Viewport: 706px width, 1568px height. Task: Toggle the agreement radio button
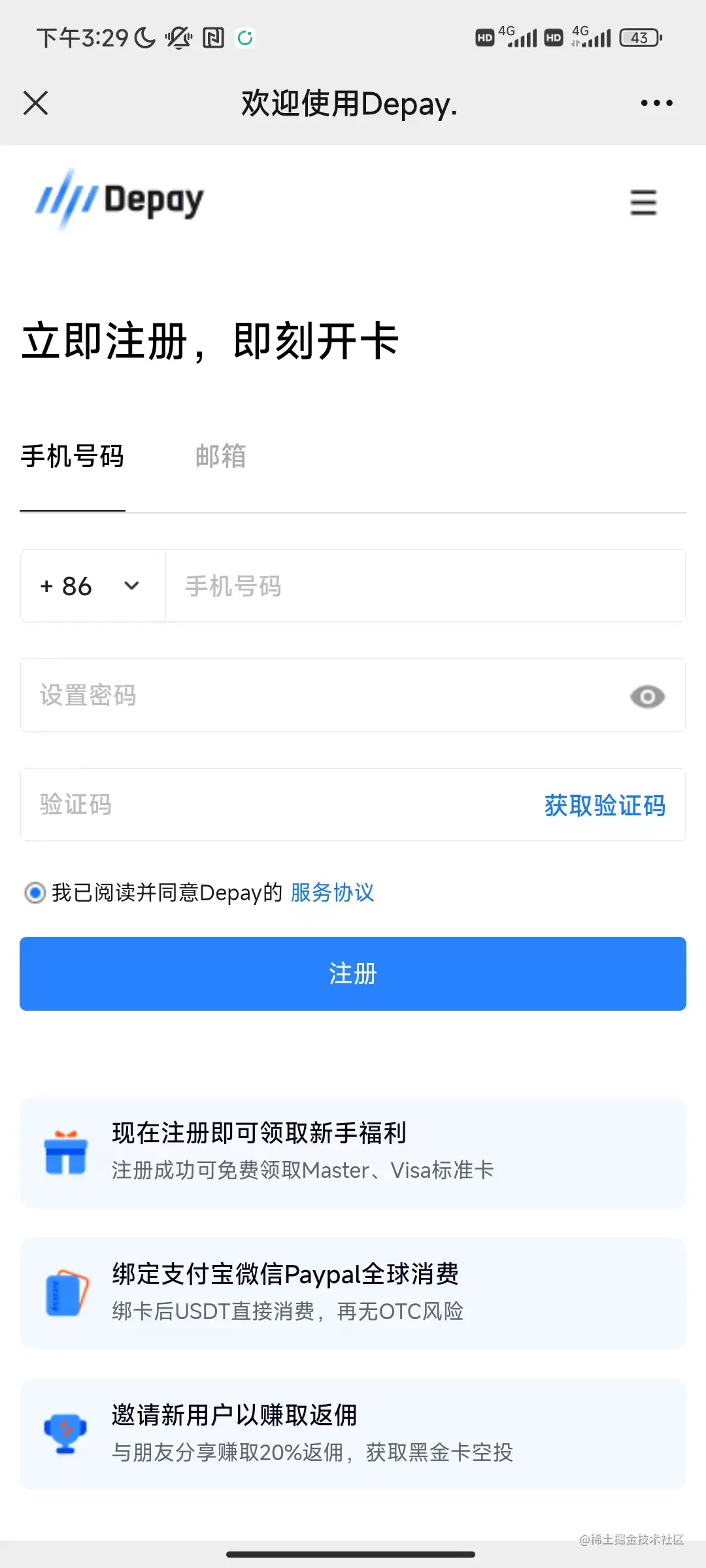tap(35, 892)
